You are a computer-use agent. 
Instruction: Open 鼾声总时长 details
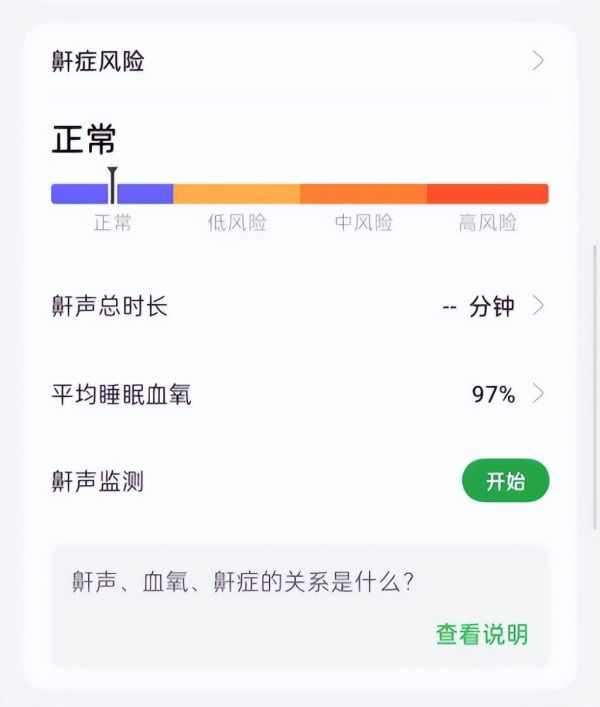(298, 306)
